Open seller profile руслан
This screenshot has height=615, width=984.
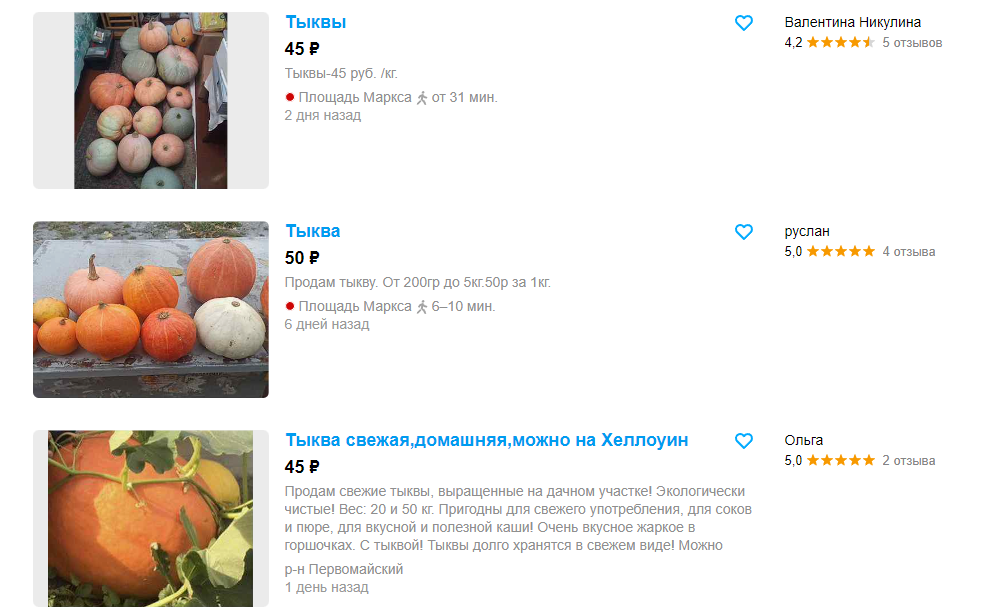click(x=807, y=231)
